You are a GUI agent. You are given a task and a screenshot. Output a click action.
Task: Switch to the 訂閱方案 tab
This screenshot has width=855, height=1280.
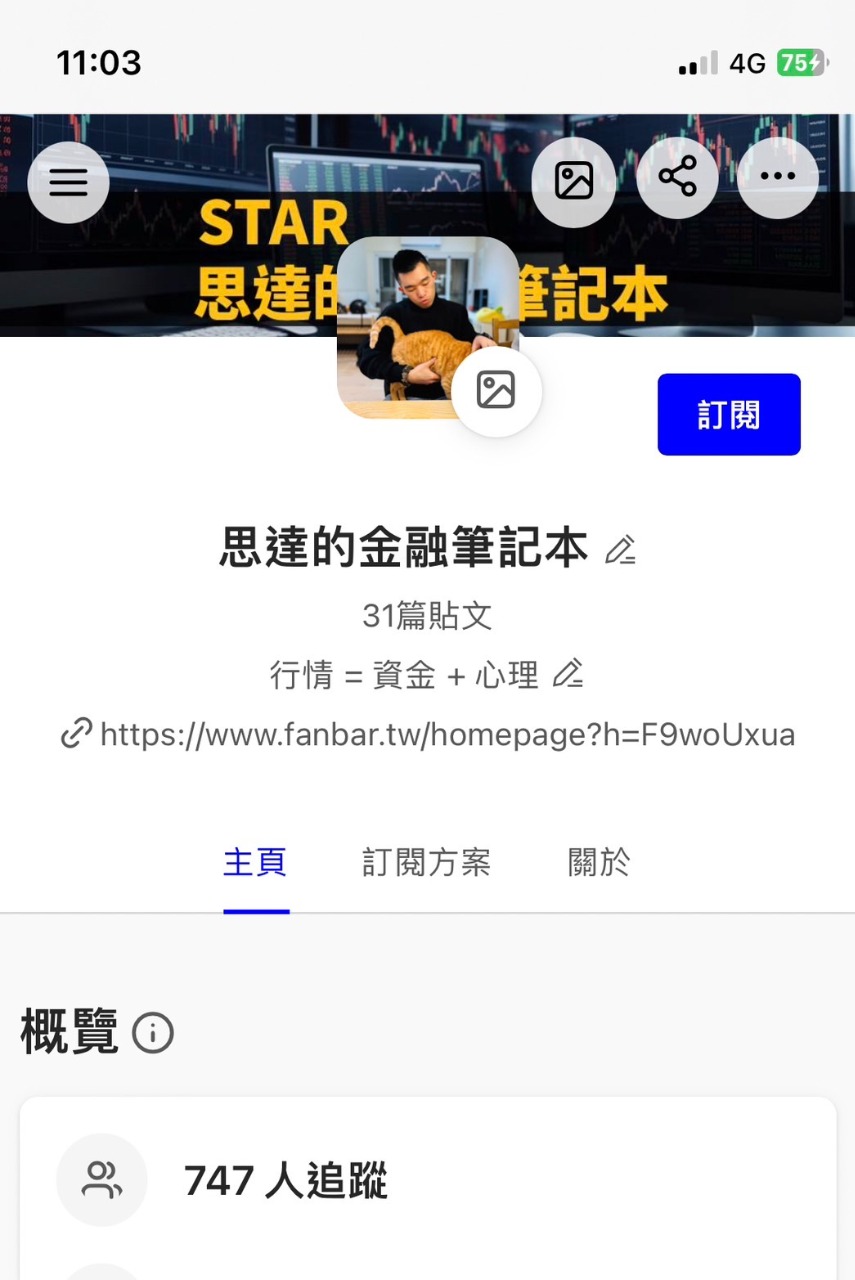426,862
